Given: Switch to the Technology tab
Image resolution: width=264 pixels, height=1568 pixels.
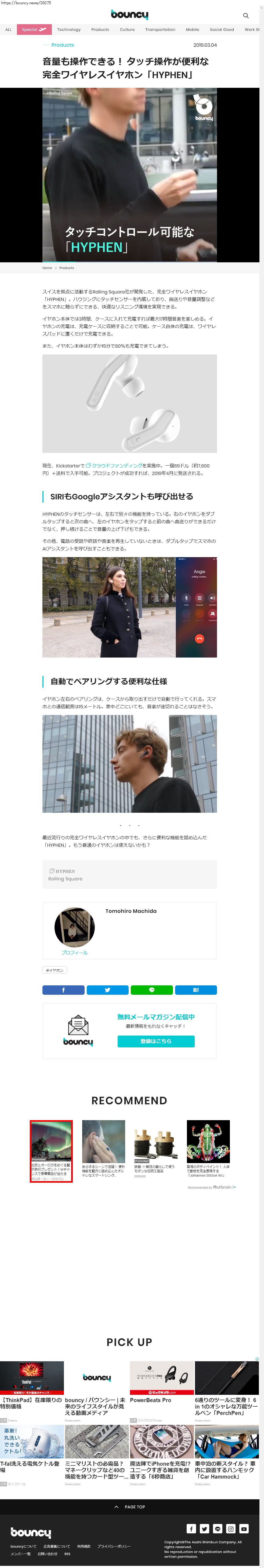Looking at the screenshot, I should tap(69, 29).
